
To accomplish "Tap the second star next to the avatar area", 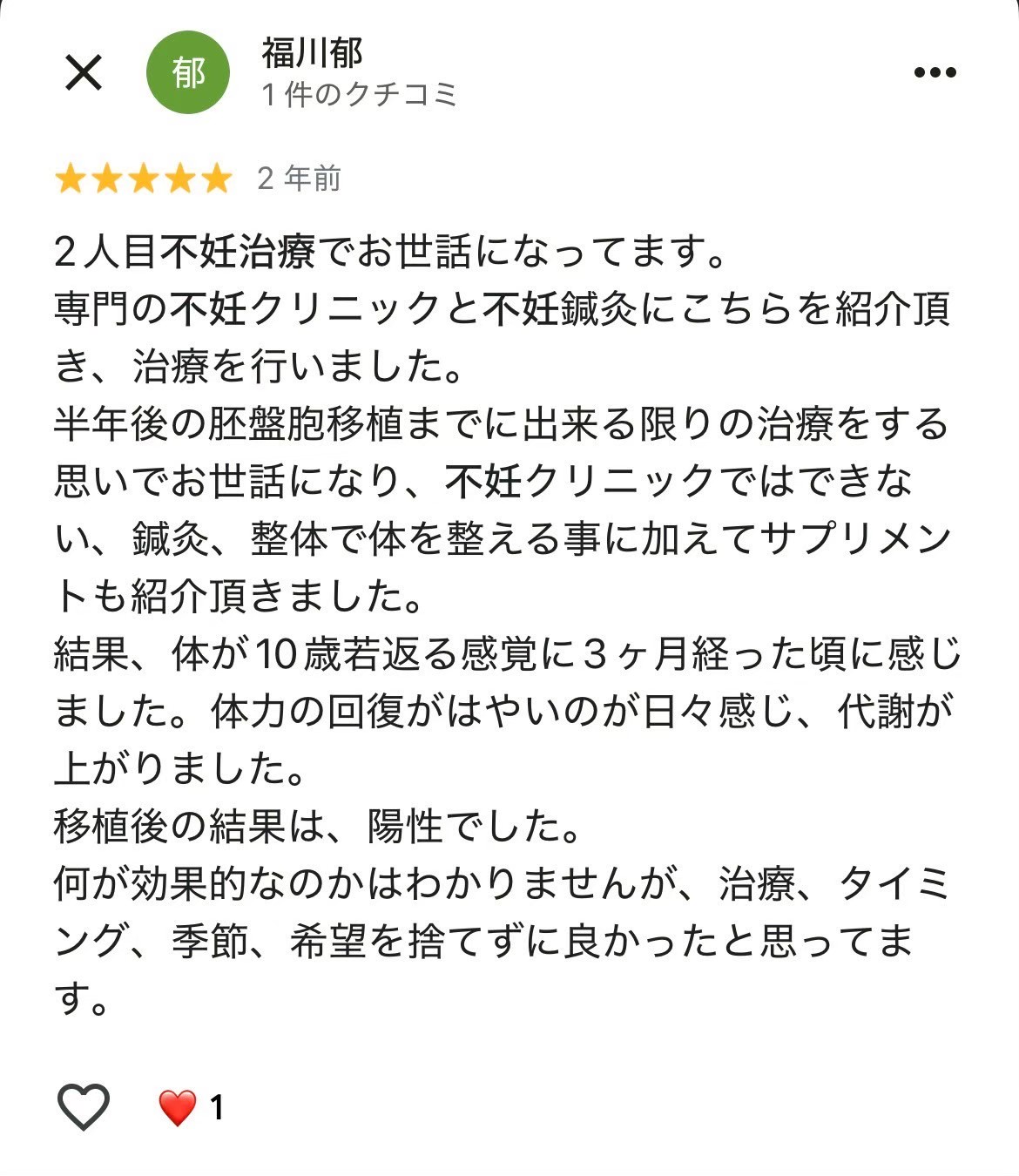I will tap(107, 177).
